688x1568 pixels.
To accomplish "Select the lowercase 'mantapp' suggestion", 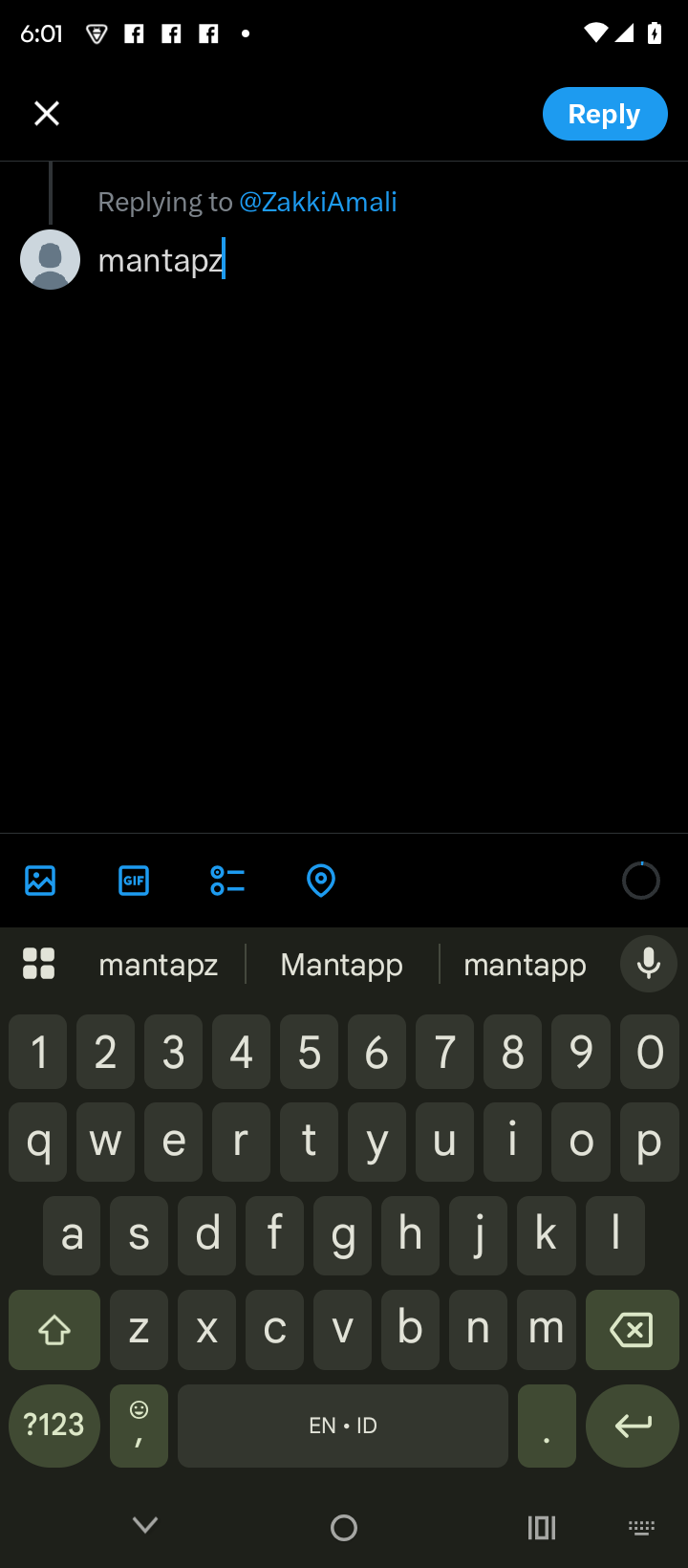I will tap(525, 965).
